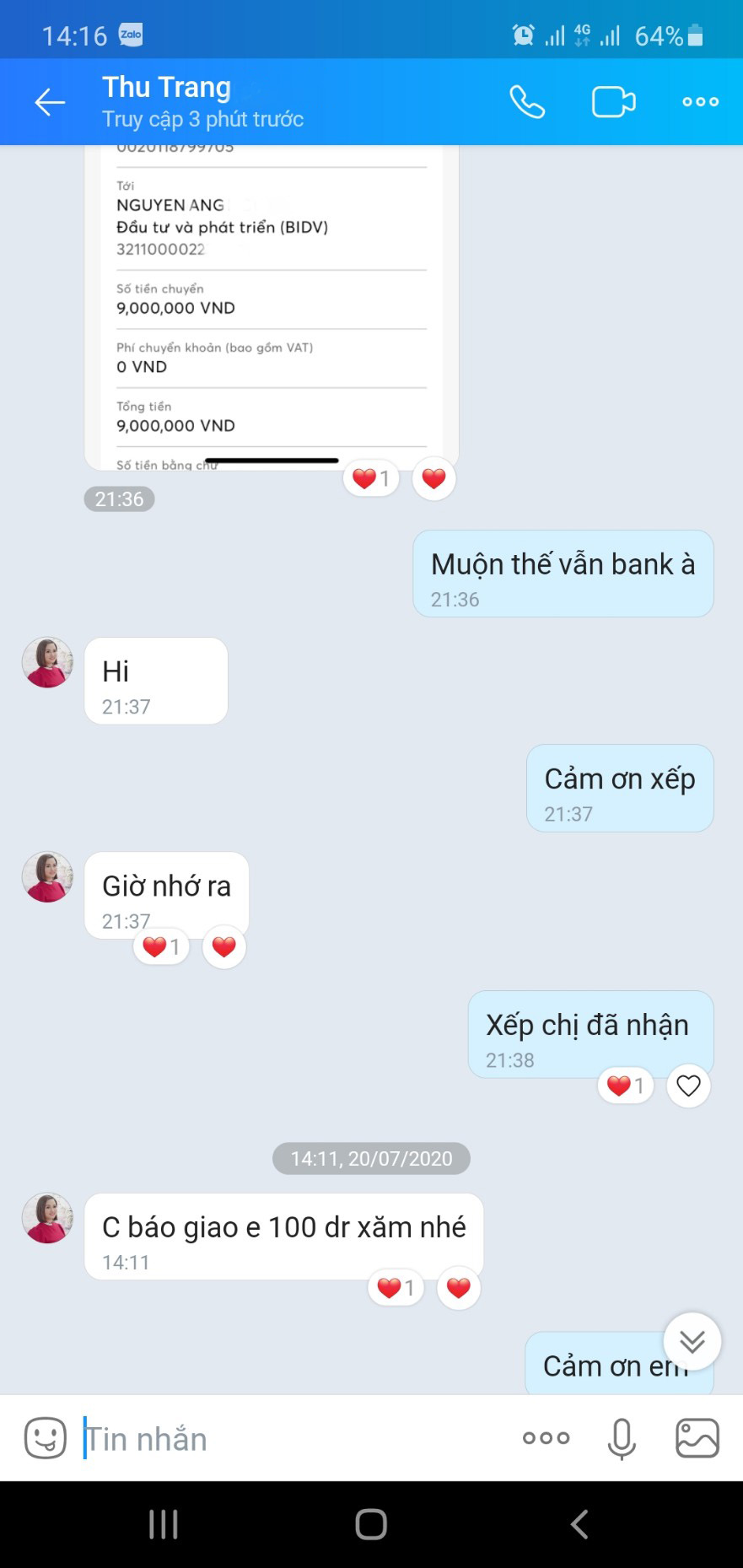Open the recent apps view
Screen dimensions: 743x1568
point(163,1524)
